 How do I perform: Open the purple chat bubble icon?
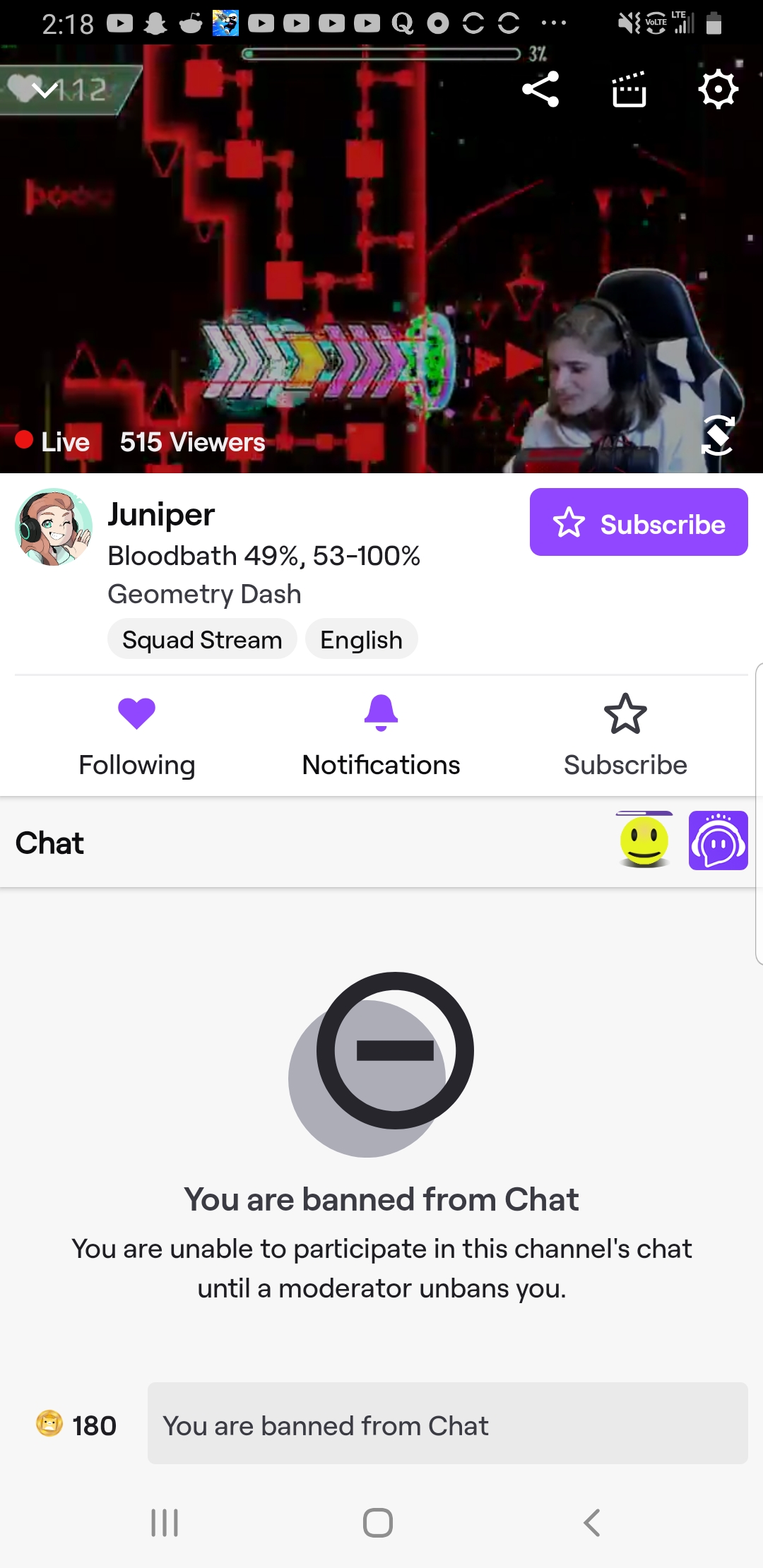coord(718,841)
